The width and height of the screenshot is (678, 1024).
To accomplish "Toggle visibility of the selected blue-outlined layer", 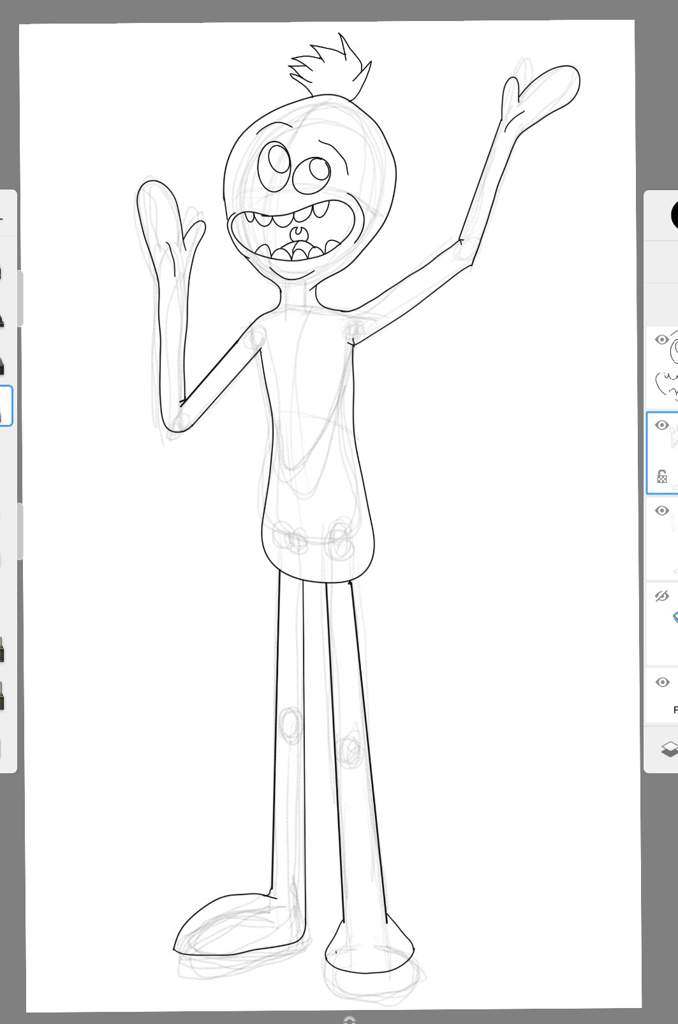I will point(661,425).
